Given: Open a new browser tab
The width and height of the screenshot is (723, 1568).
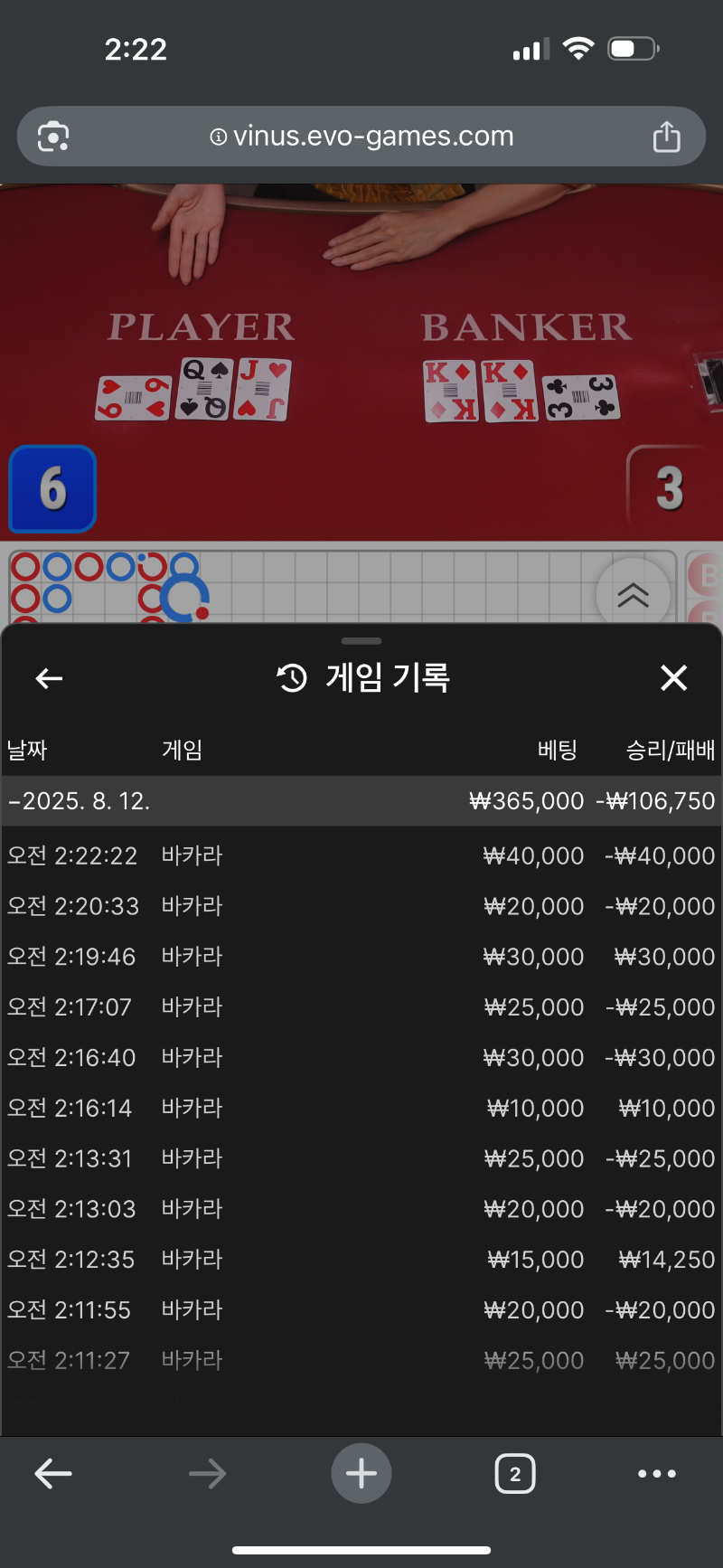Looking at the screenshot, I should [361, 1473].
